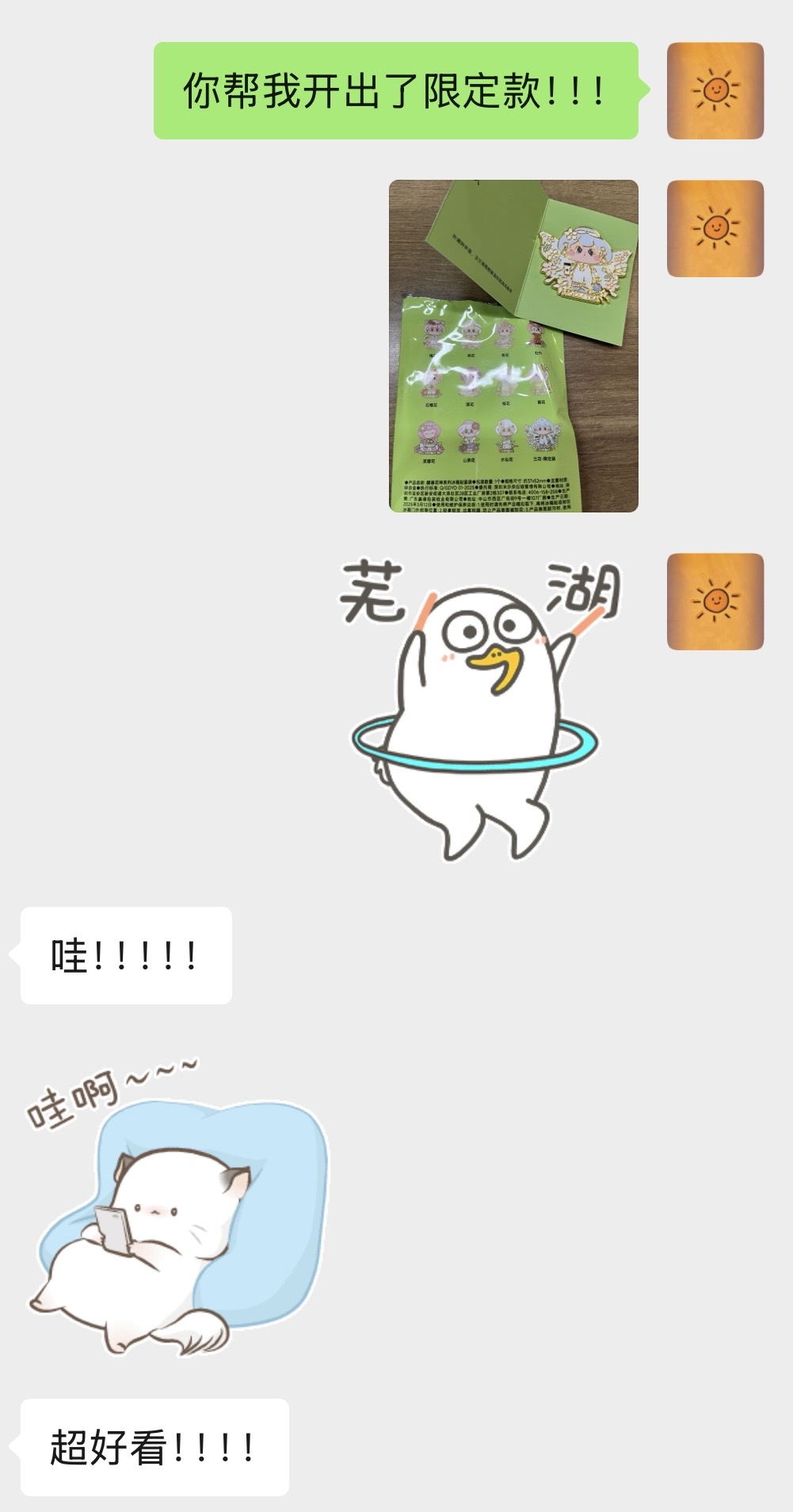The width and height of the screenshot is (793, 1512).
Task: Open the photo of the limited-edition badge
Action: point(513,346)
